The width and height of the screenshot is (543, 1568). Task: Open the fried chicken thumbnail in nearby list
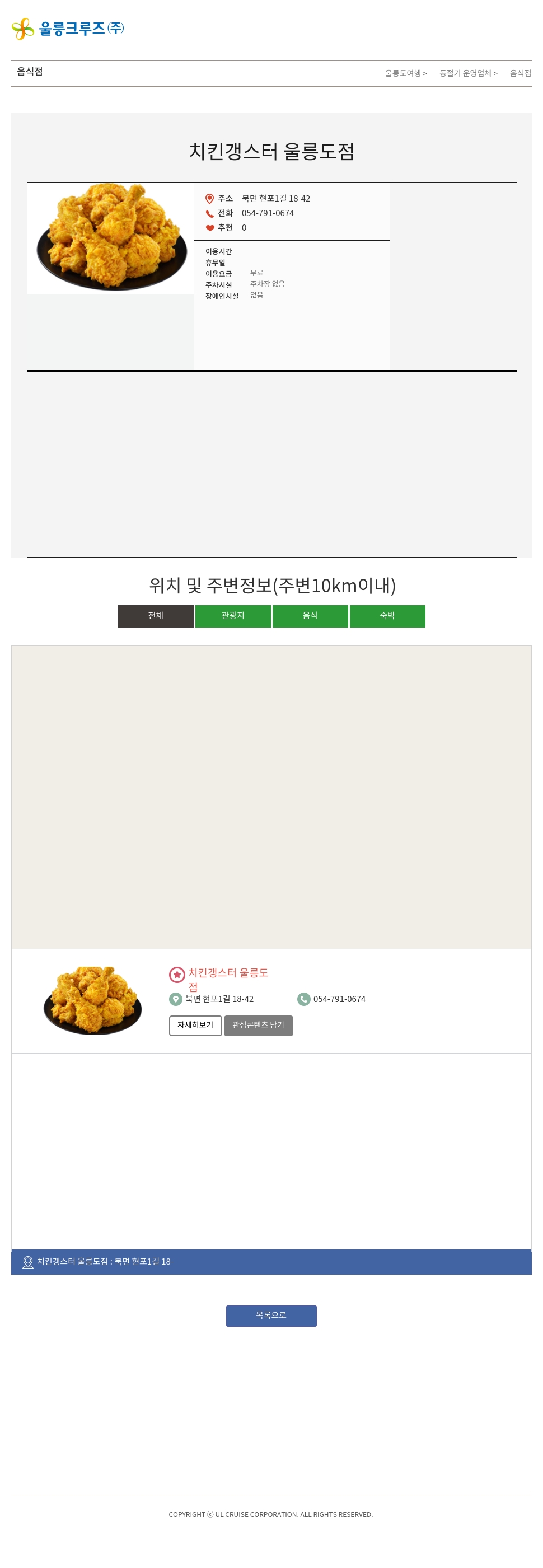(x=92, y=1000)
